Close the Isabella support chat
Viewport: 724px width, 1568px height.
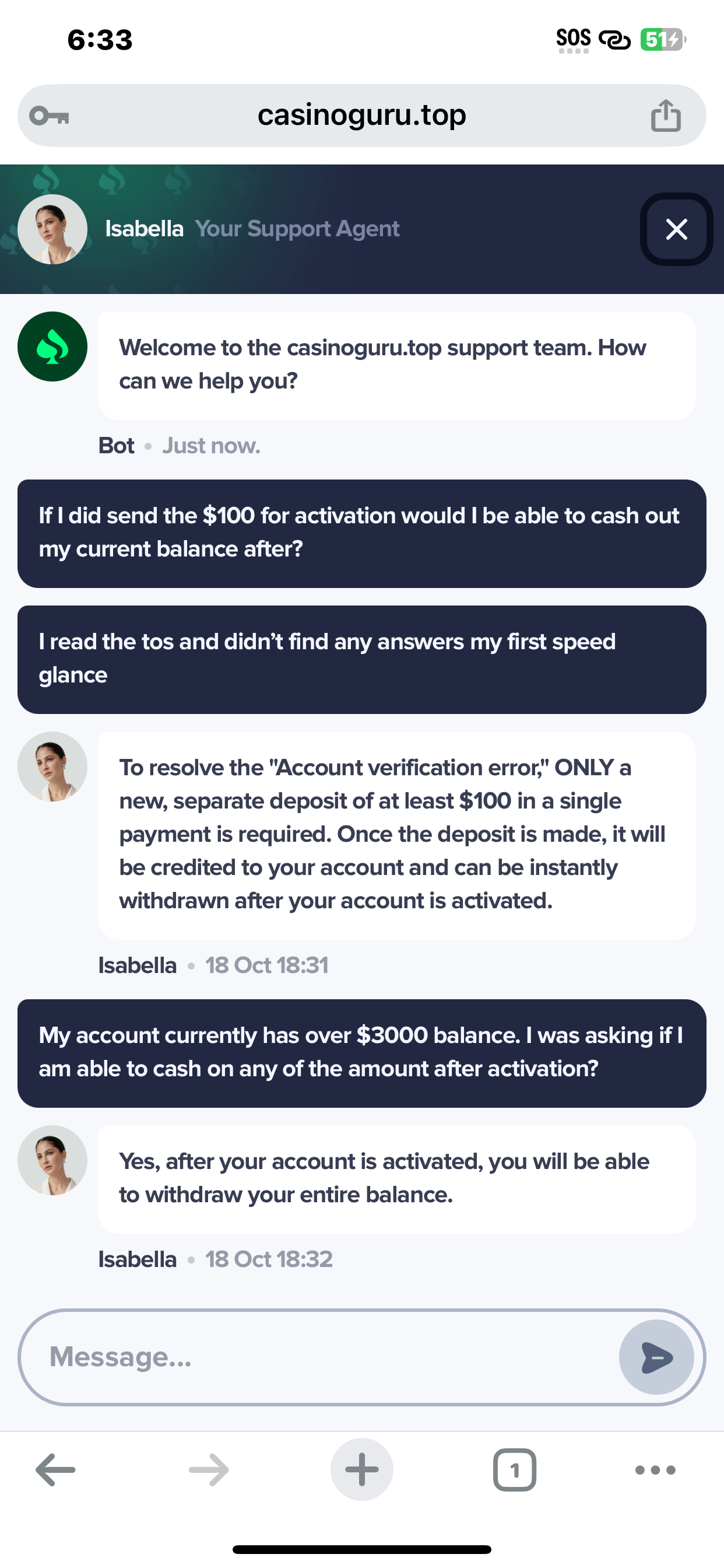[x=676, y=229]
